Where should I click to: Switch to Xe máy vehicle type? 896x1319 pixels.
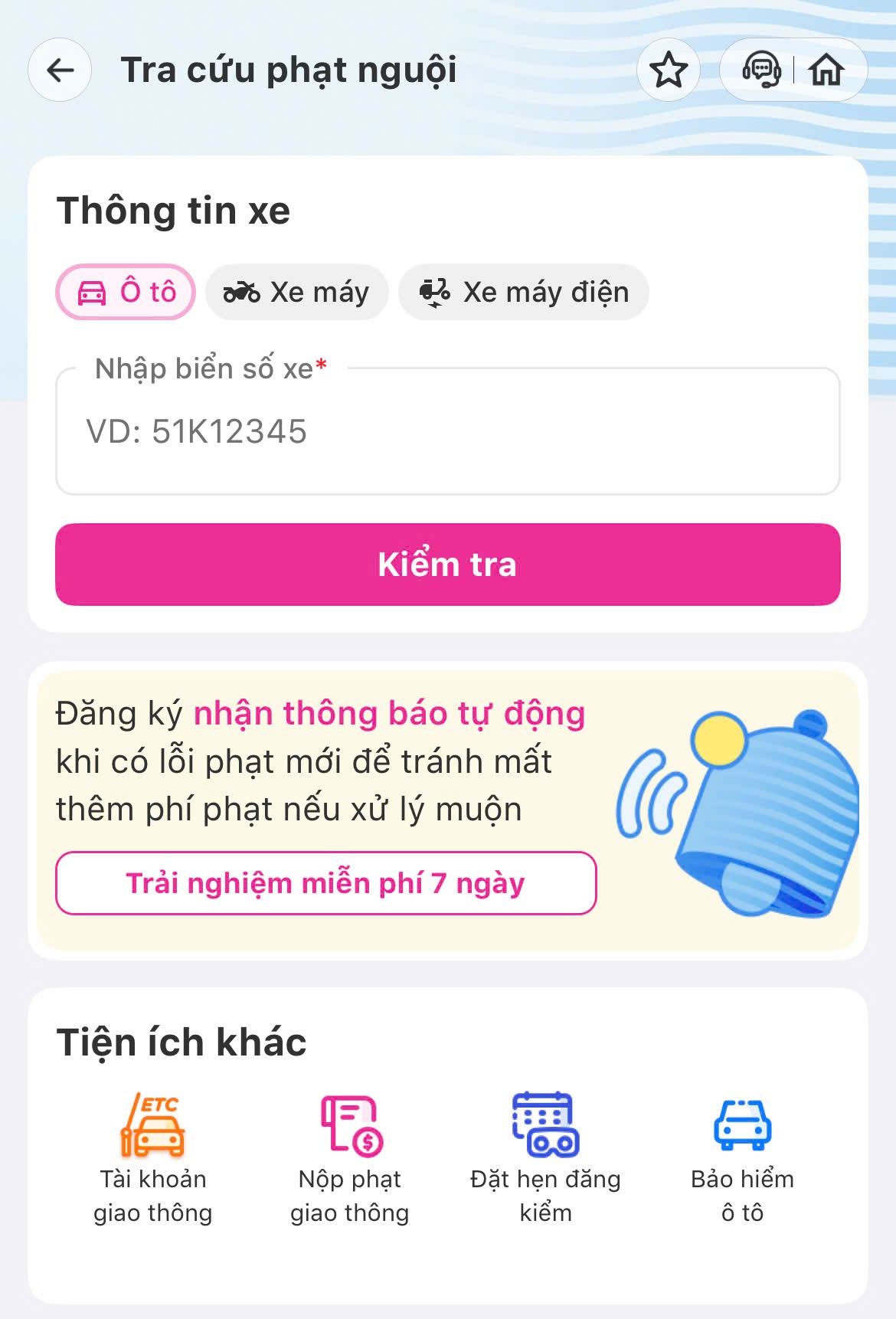[x=297, y=292]
